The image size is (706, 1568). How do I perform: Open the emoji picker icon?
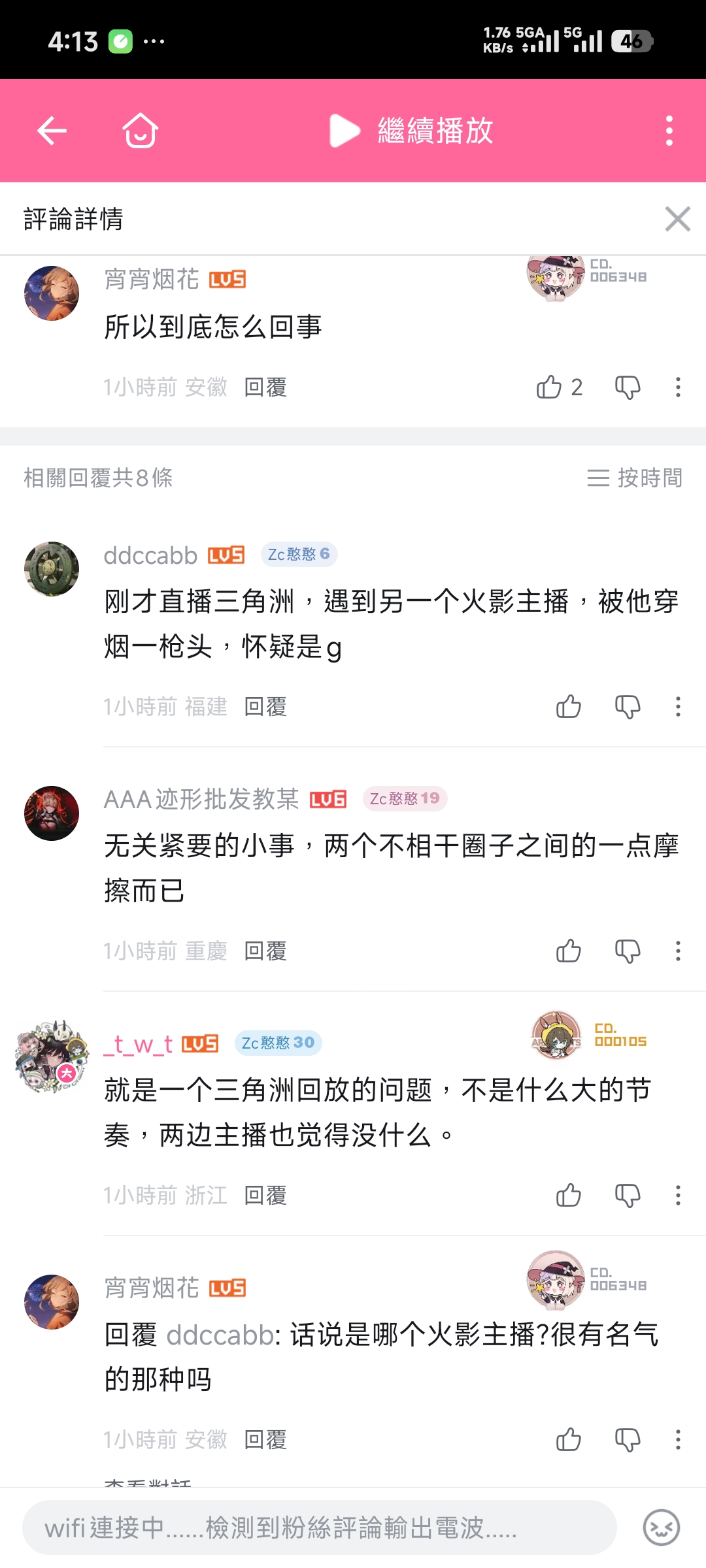[661, 1527]
